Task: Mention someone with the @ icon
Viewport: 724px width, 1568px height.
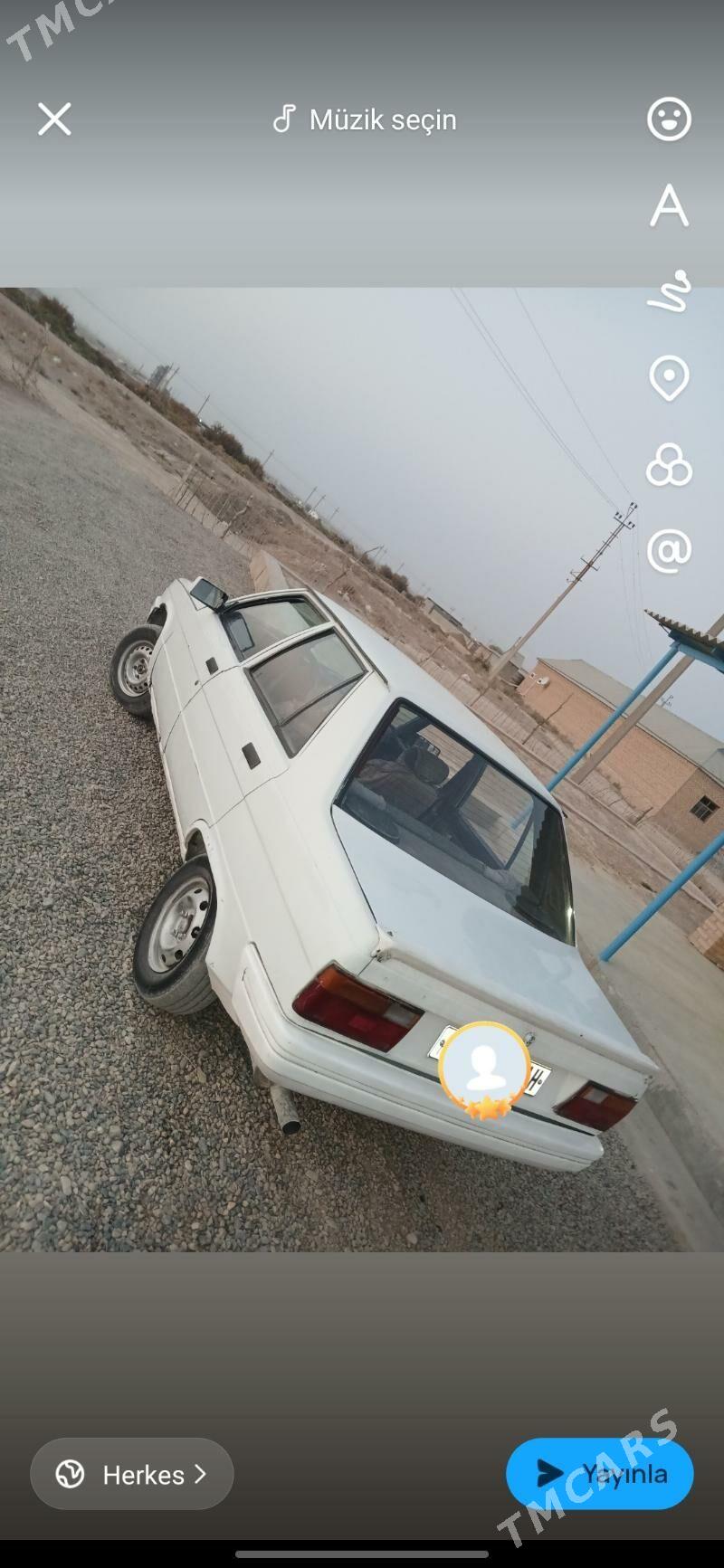Action: [669, 550]
